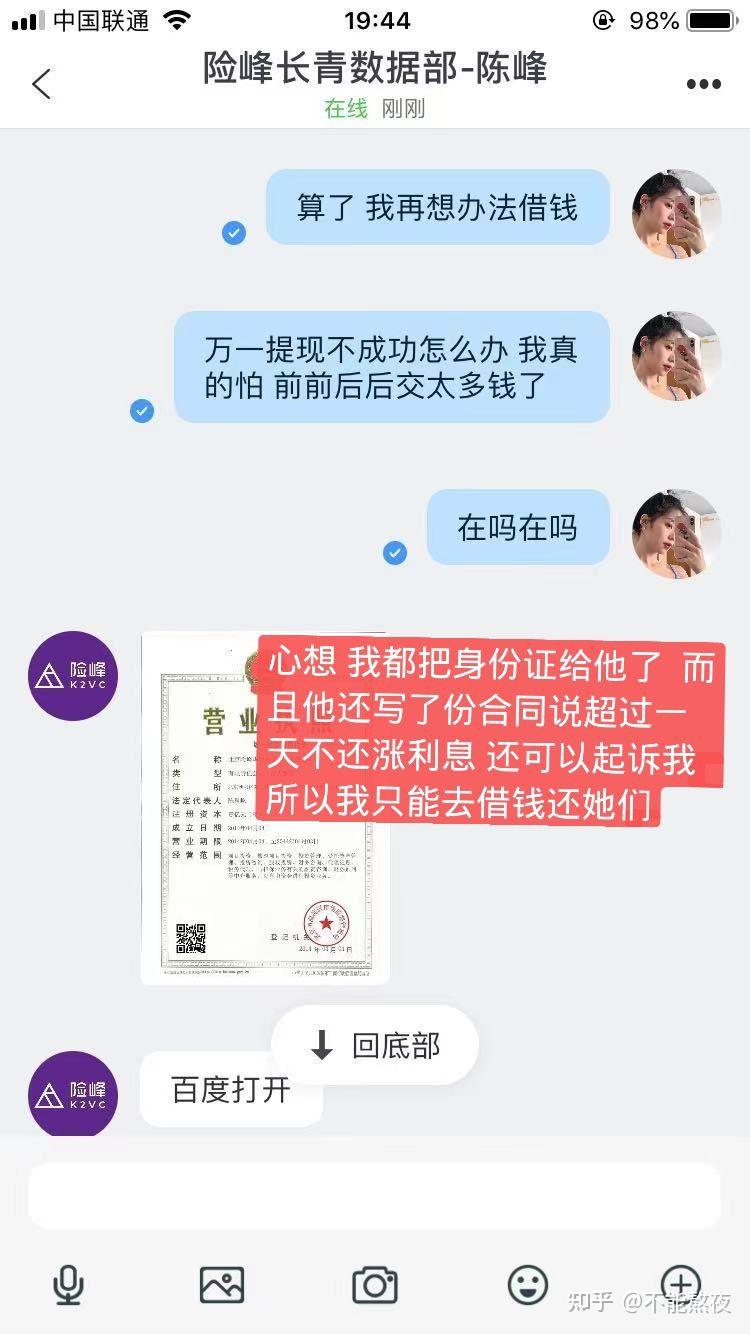This screenshot has height=1334, width=750.
Task: Tap the 回底部 jump-to-bottom button
Action: (x=375, y=1046)
